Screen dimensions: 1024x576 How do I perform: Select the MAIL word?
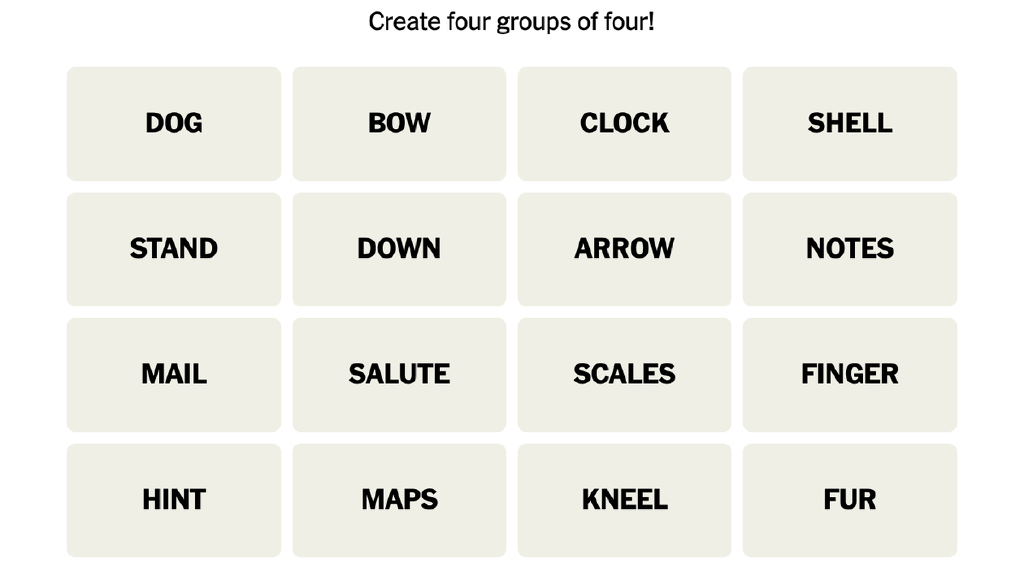click(x=174, y=375)
